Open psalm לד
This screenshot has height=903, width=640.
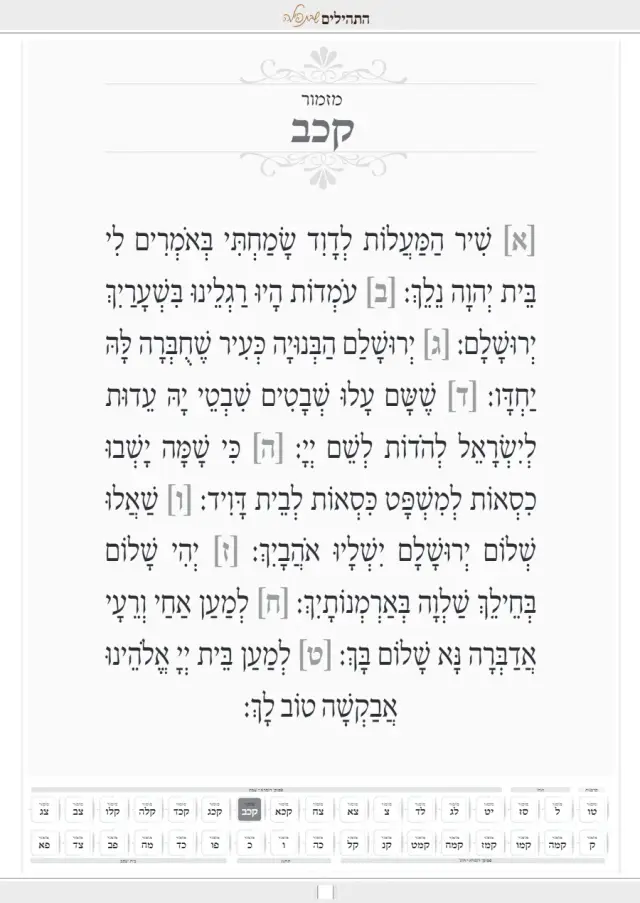(x=420, y=809)
